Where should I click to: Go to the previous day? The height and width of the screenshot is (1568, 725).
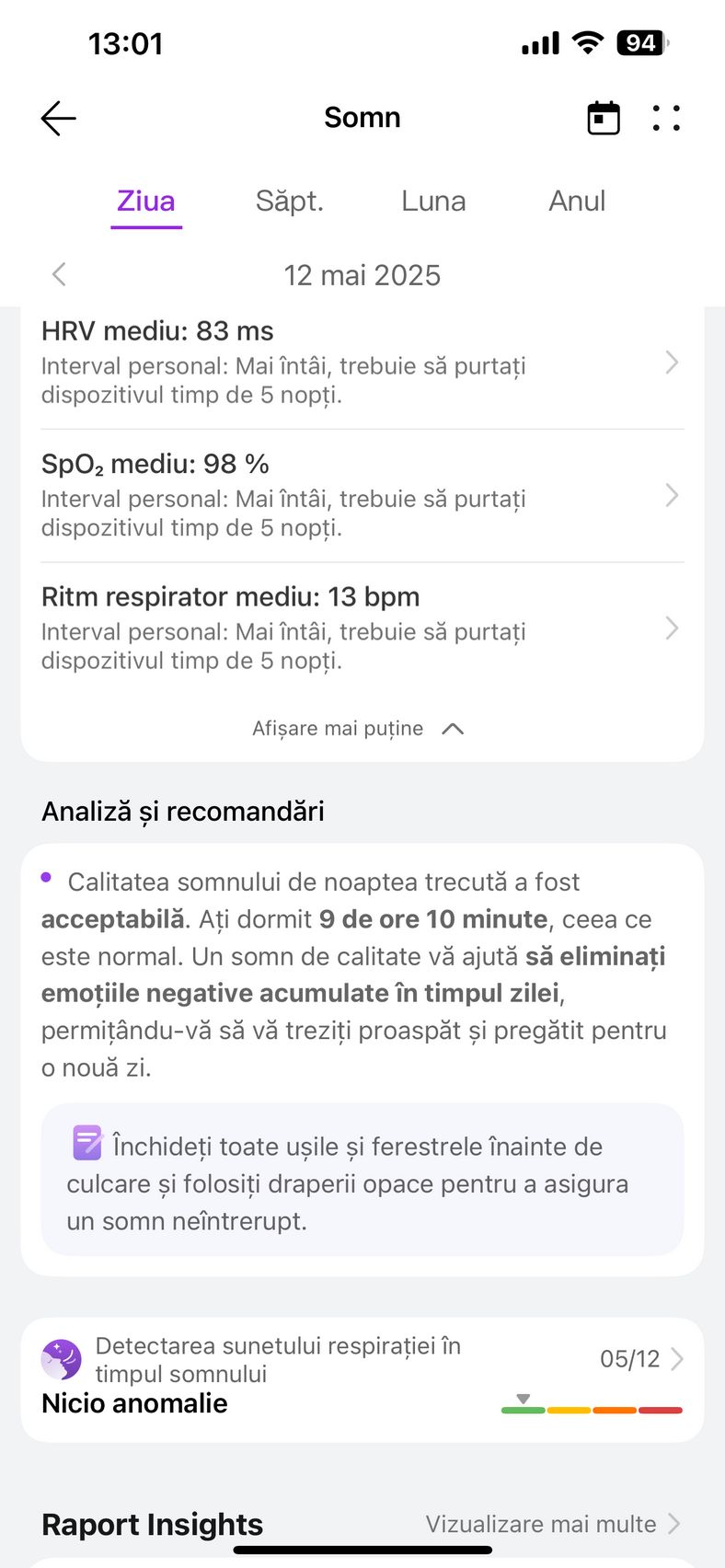coord(59,274)
